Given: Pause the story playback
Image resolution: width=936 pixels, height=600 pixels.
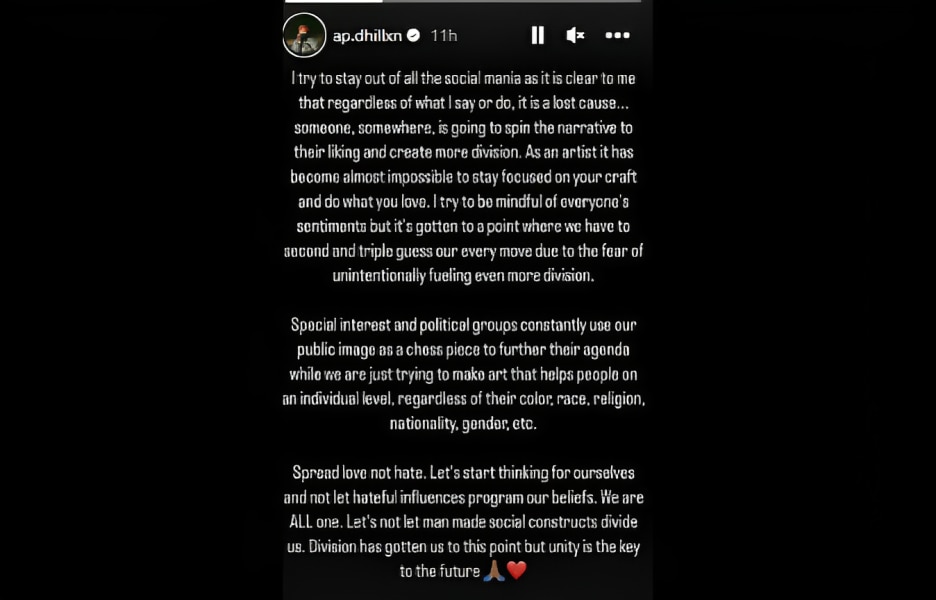Looking at the screenshot, I should 537,35.
